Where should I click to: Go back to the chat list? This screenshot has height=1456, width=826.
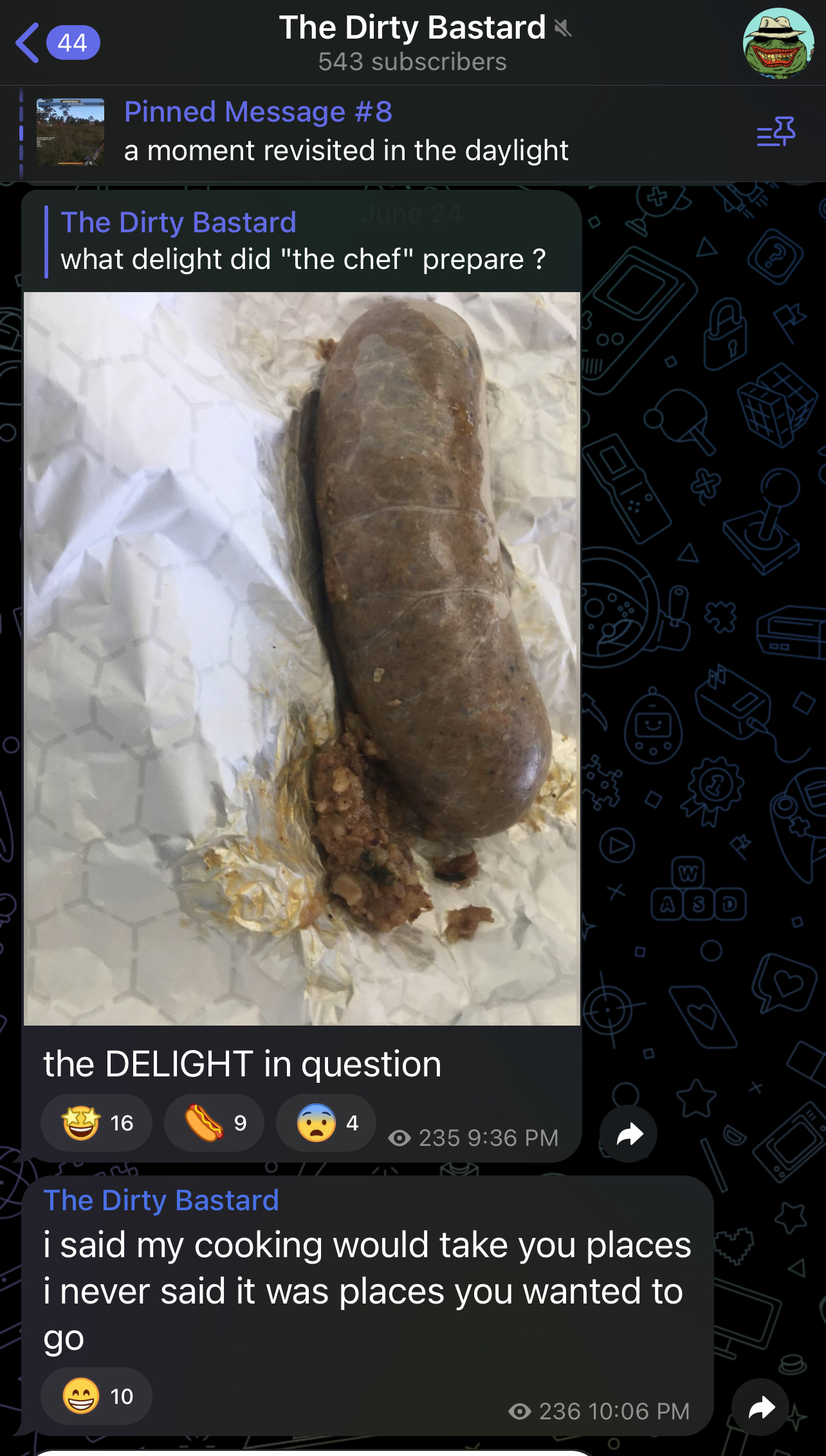[x=57, y=43]
